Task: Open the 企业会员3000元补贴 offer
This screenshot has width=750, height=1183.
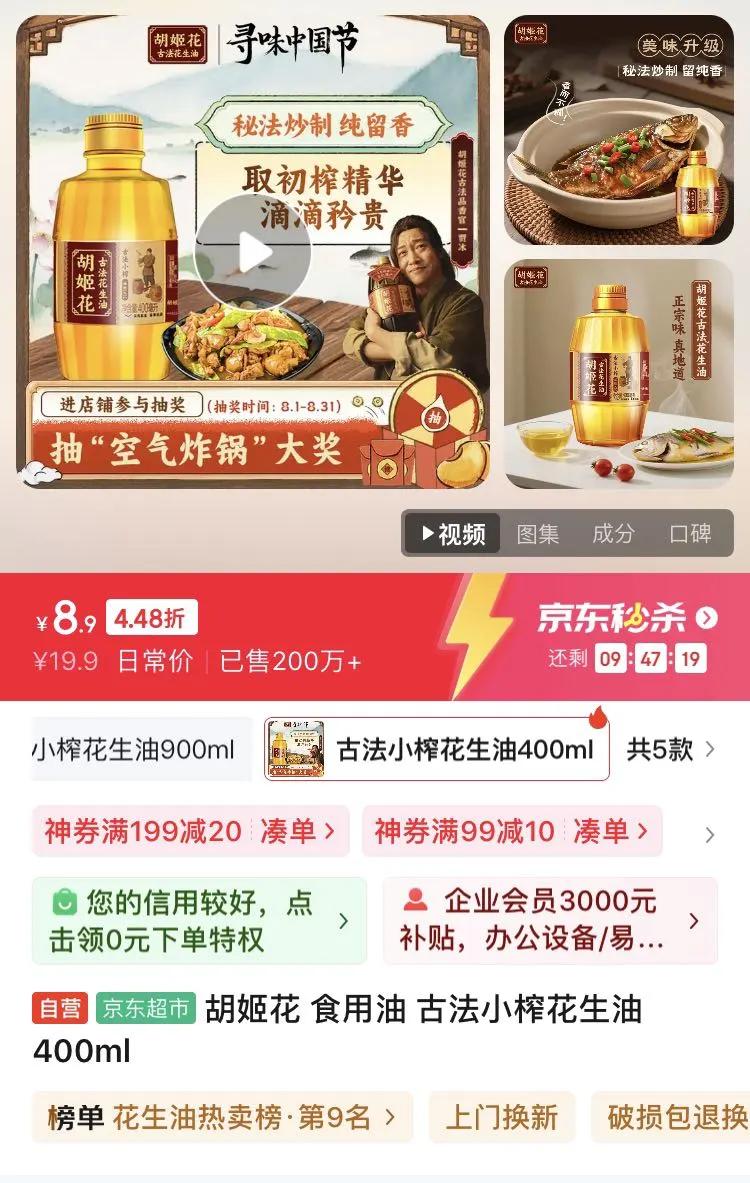Action: point(550,920)
